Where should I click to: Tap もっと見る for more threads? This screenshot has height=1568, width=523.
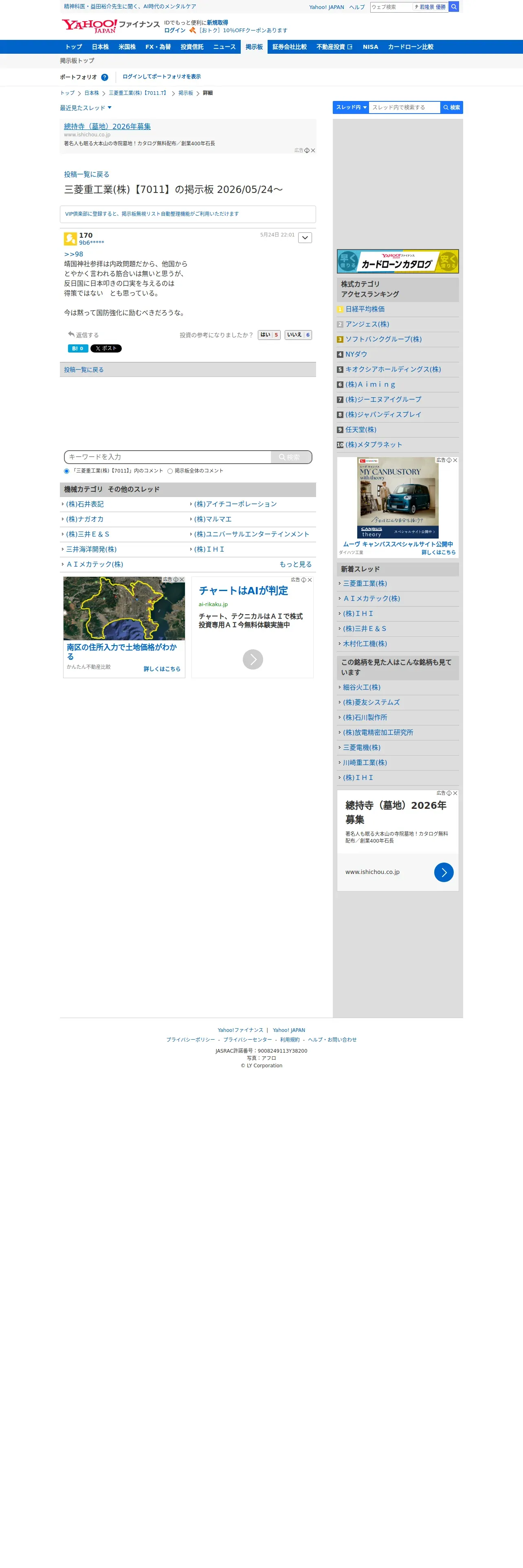295,564
